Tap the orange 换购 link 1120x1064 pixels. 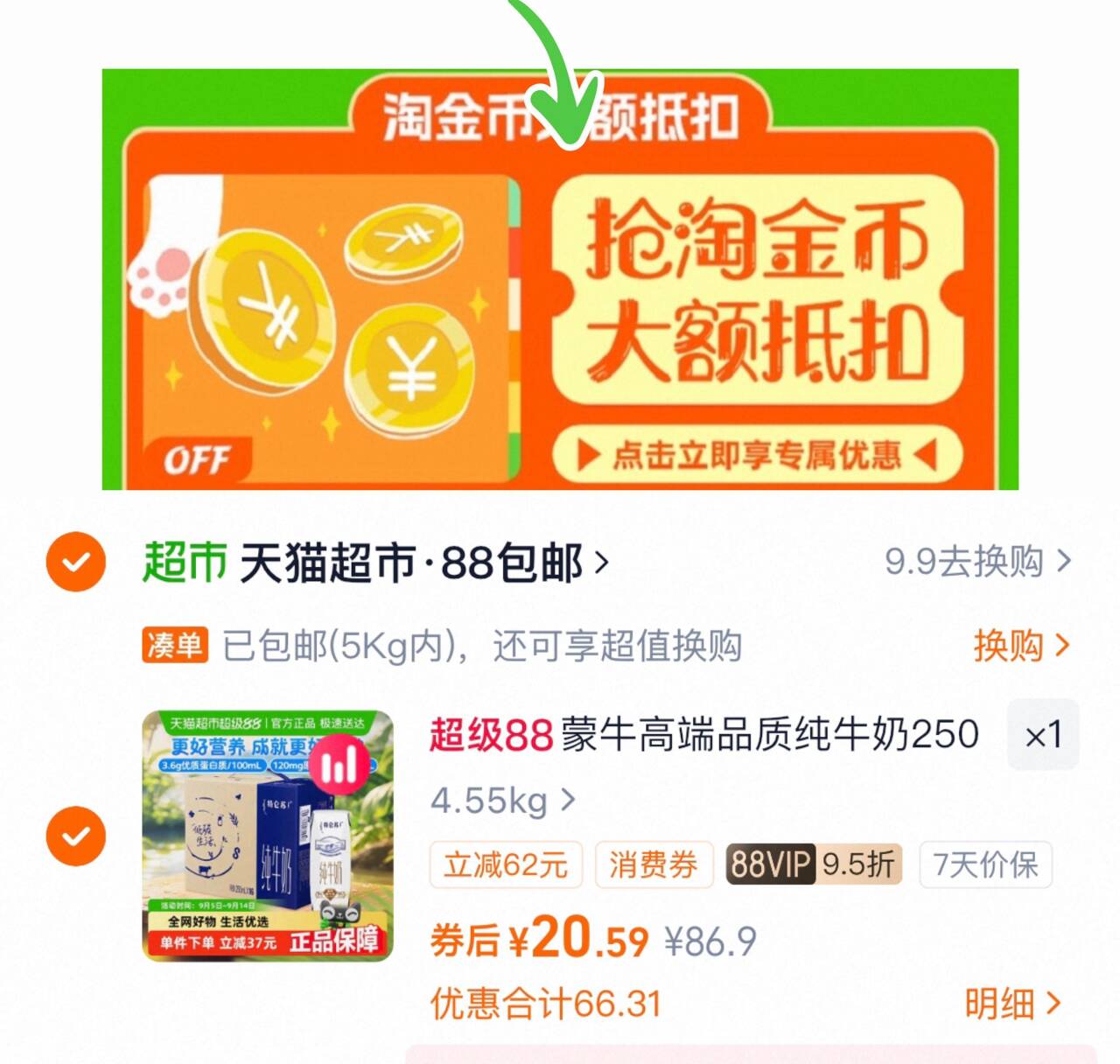click(x=1020, y=646)
